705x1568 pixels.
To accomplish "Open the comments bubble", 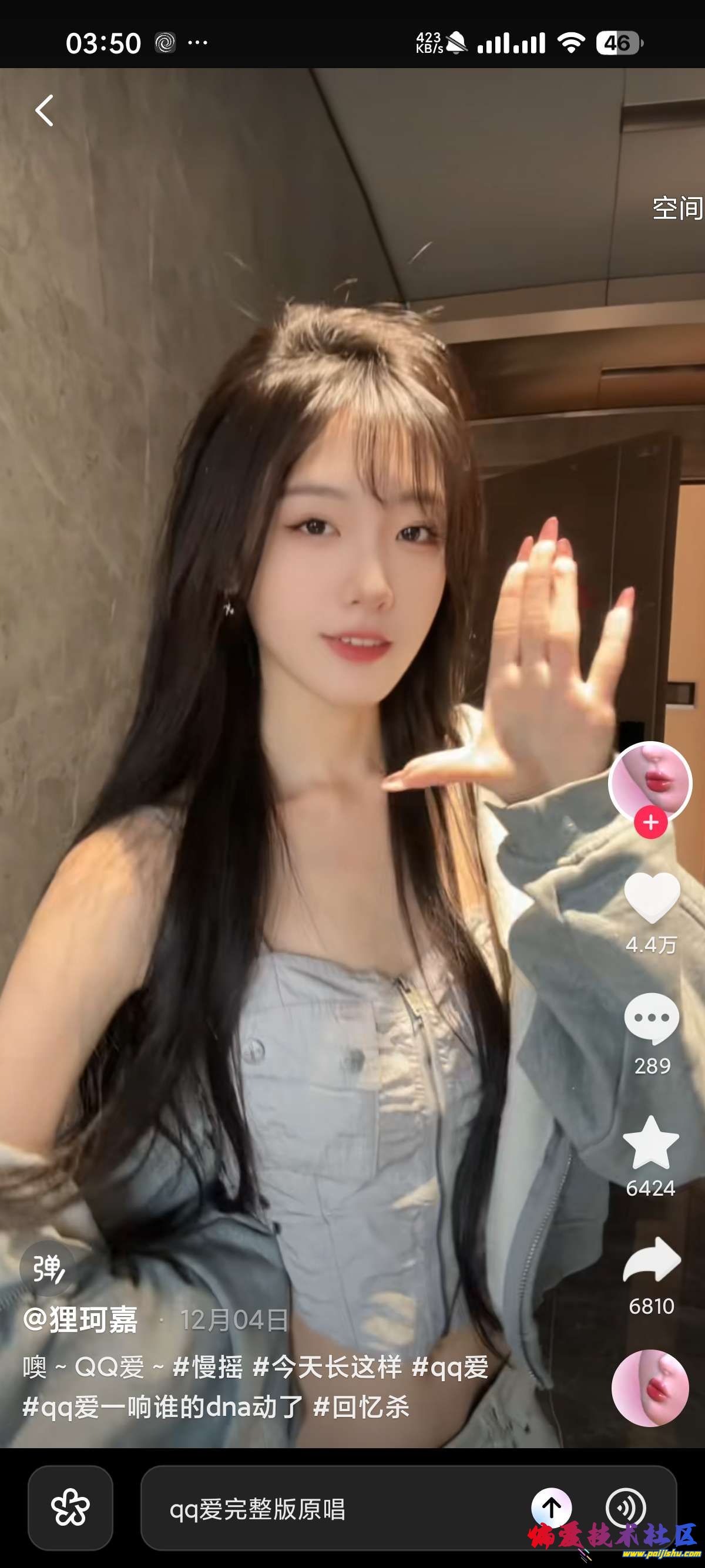I will [652, 1019].
